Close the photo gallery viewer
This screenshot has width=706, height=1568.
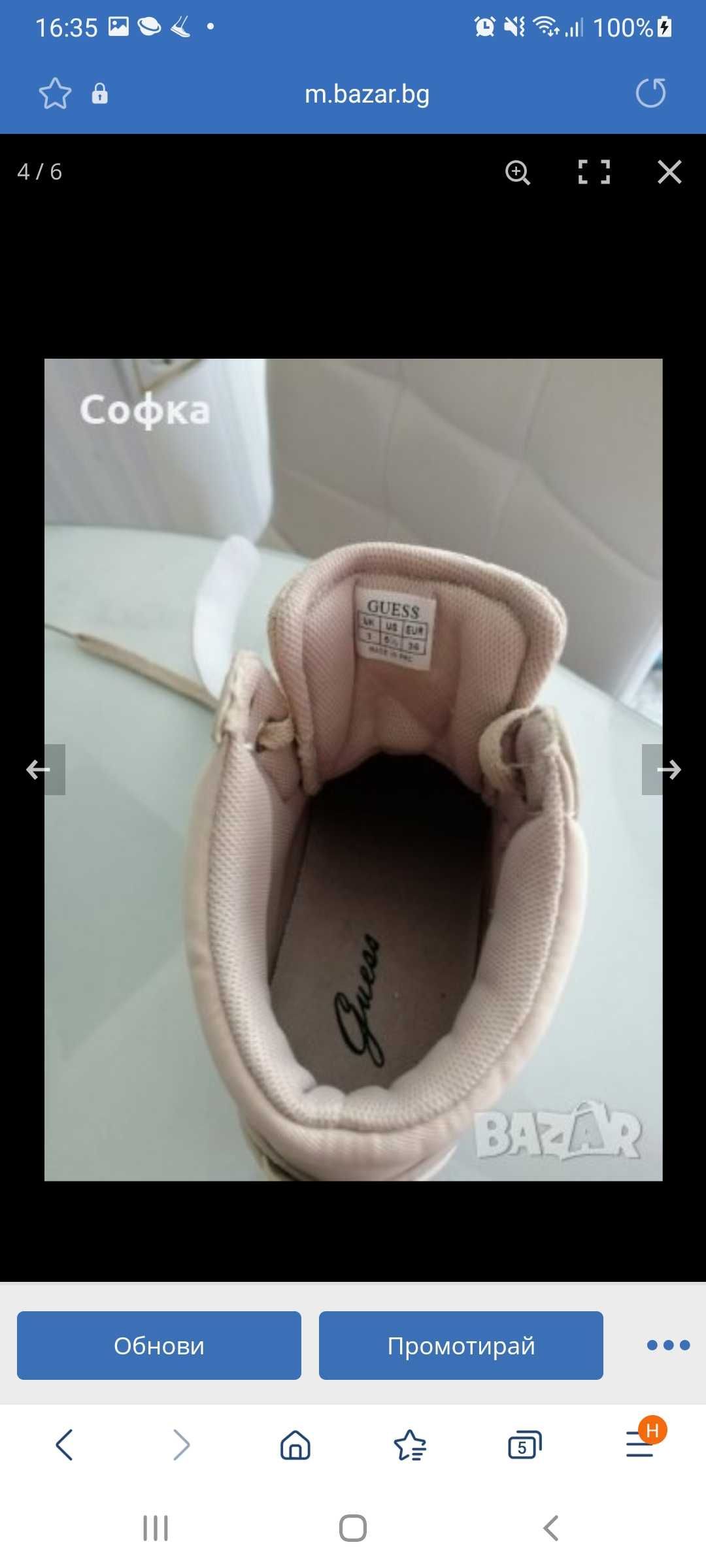click(669, 172)
